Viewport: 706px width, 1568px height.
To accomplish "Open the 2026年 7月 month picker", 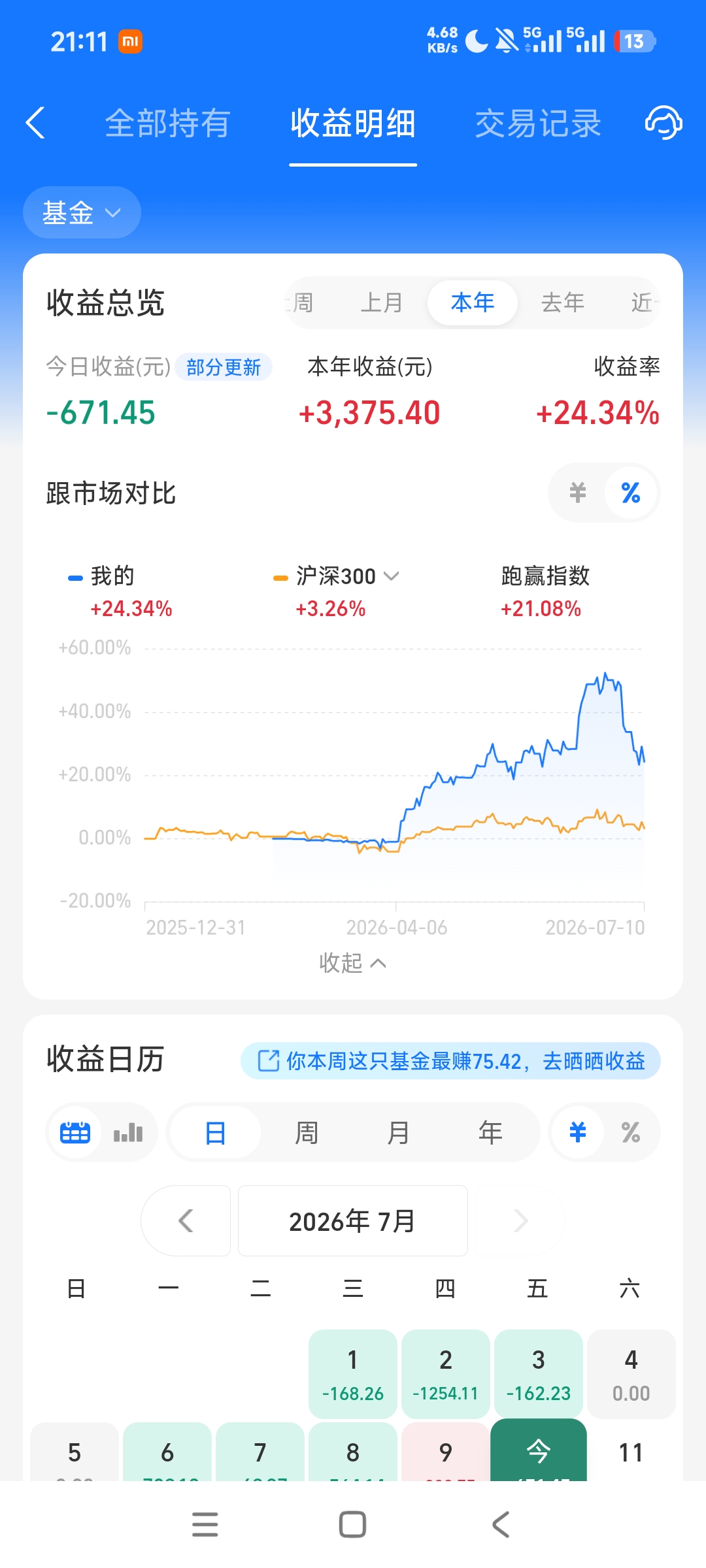I will point(353,1220).
